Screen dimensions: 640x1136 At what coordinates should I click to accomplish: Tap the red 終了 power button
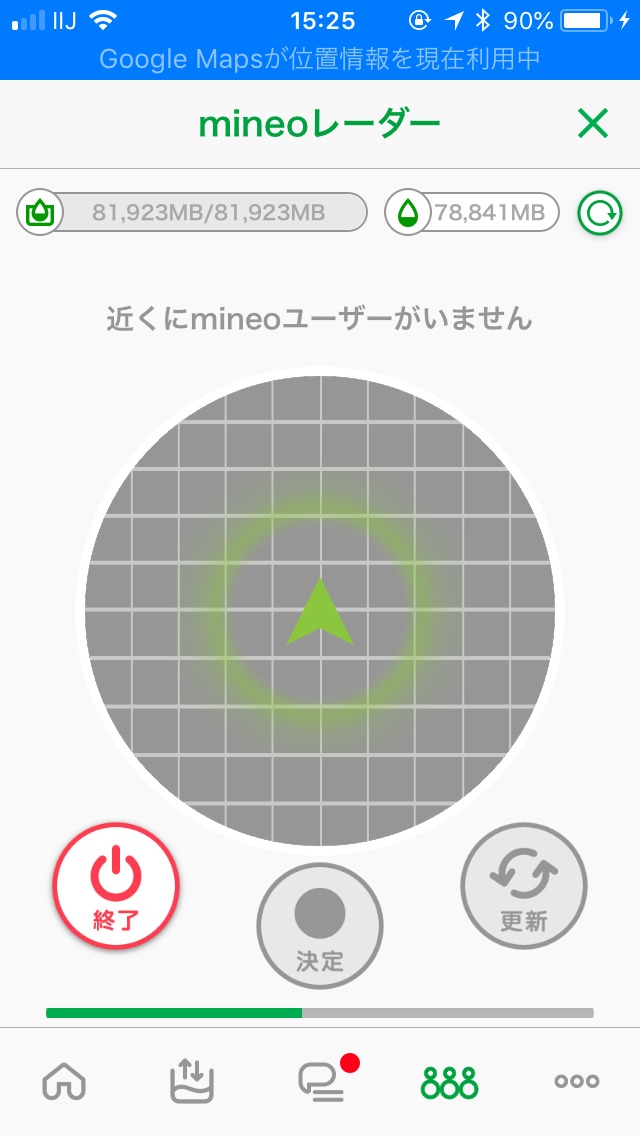(116, 886)
